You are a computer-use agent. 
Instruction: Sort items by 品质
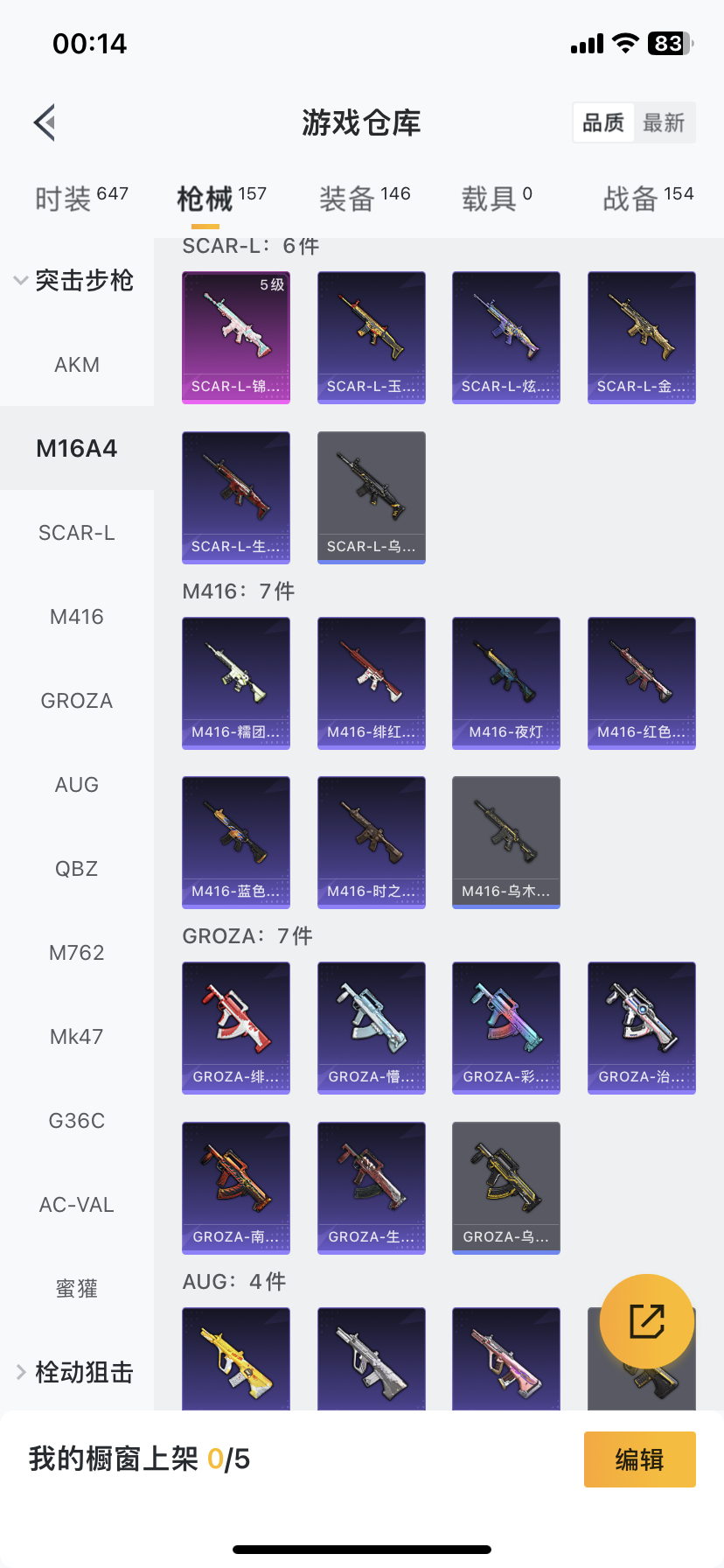(x=603, y=122)
